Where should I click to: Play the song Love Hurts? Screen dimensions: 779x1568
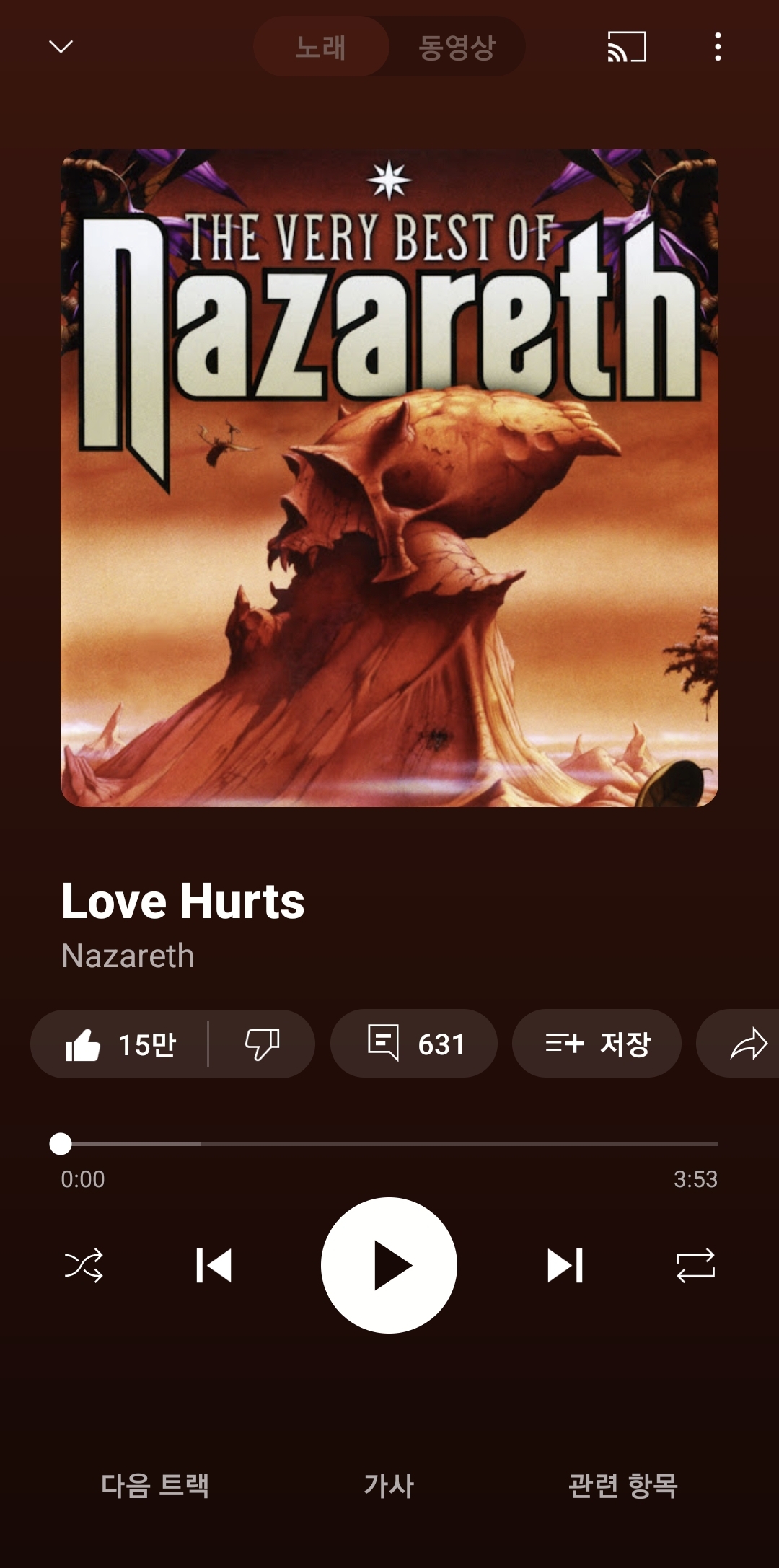click(389, 1265)
